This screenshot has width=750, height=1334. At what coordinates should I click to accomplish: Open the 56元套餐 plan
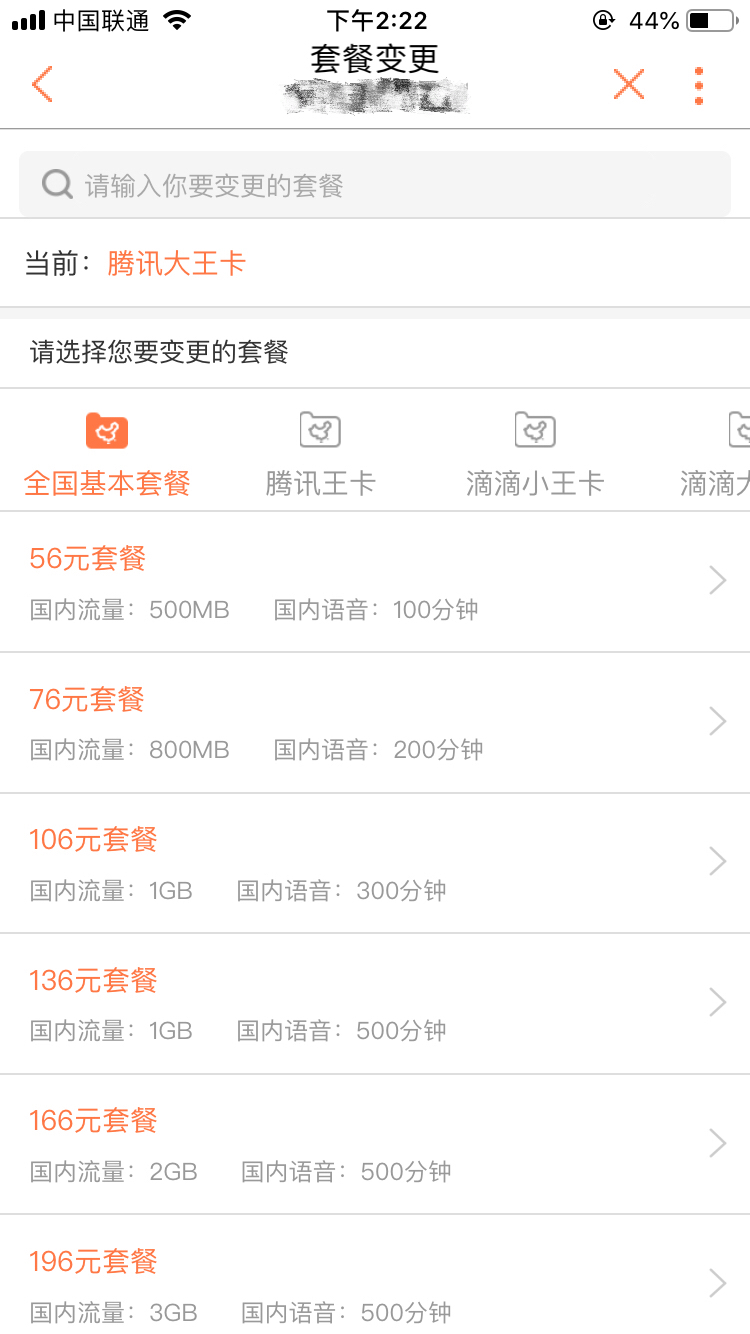[x=375, y=582]
